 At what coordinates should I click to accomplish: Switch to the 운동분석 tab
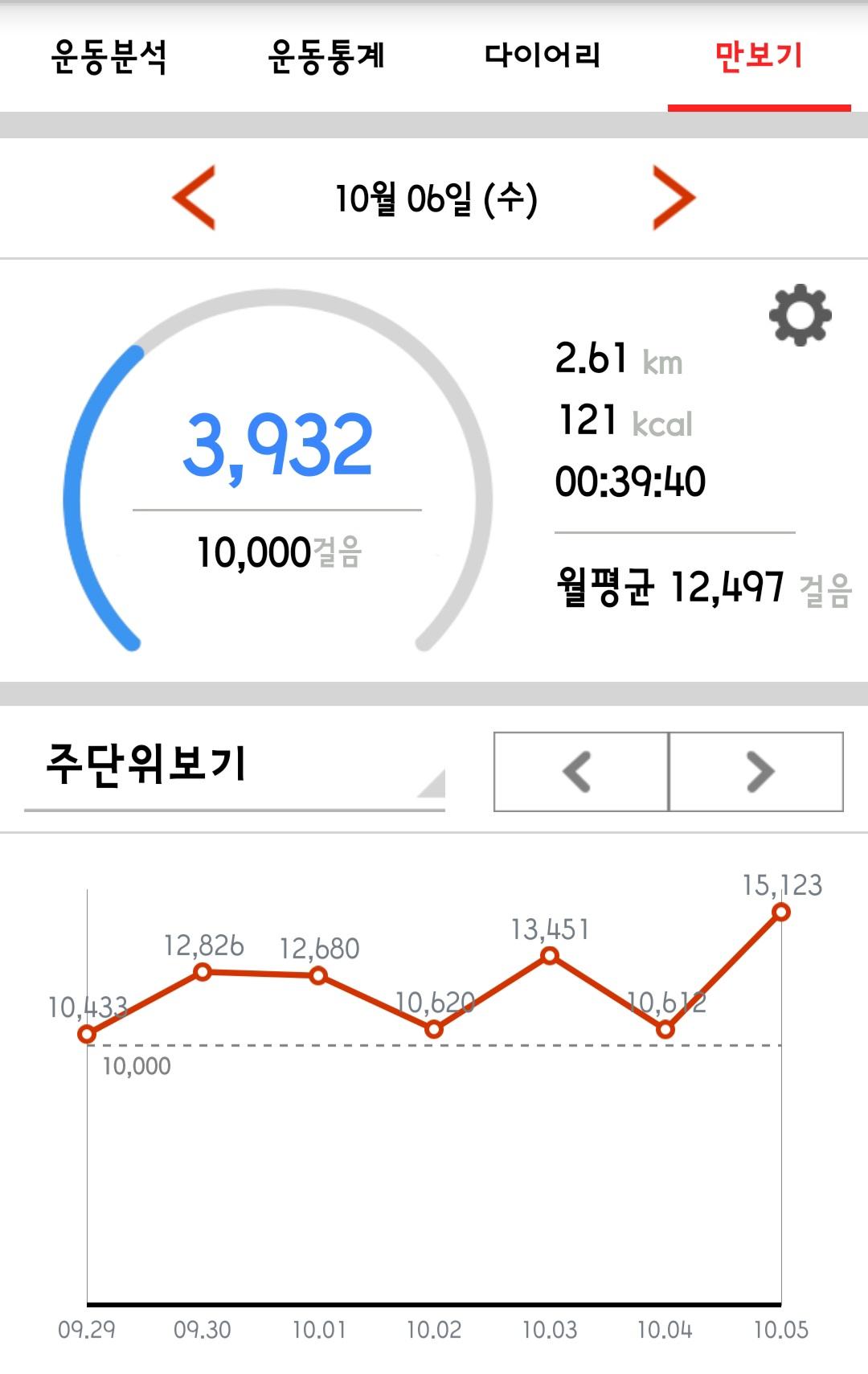click(x=108, y=56)
